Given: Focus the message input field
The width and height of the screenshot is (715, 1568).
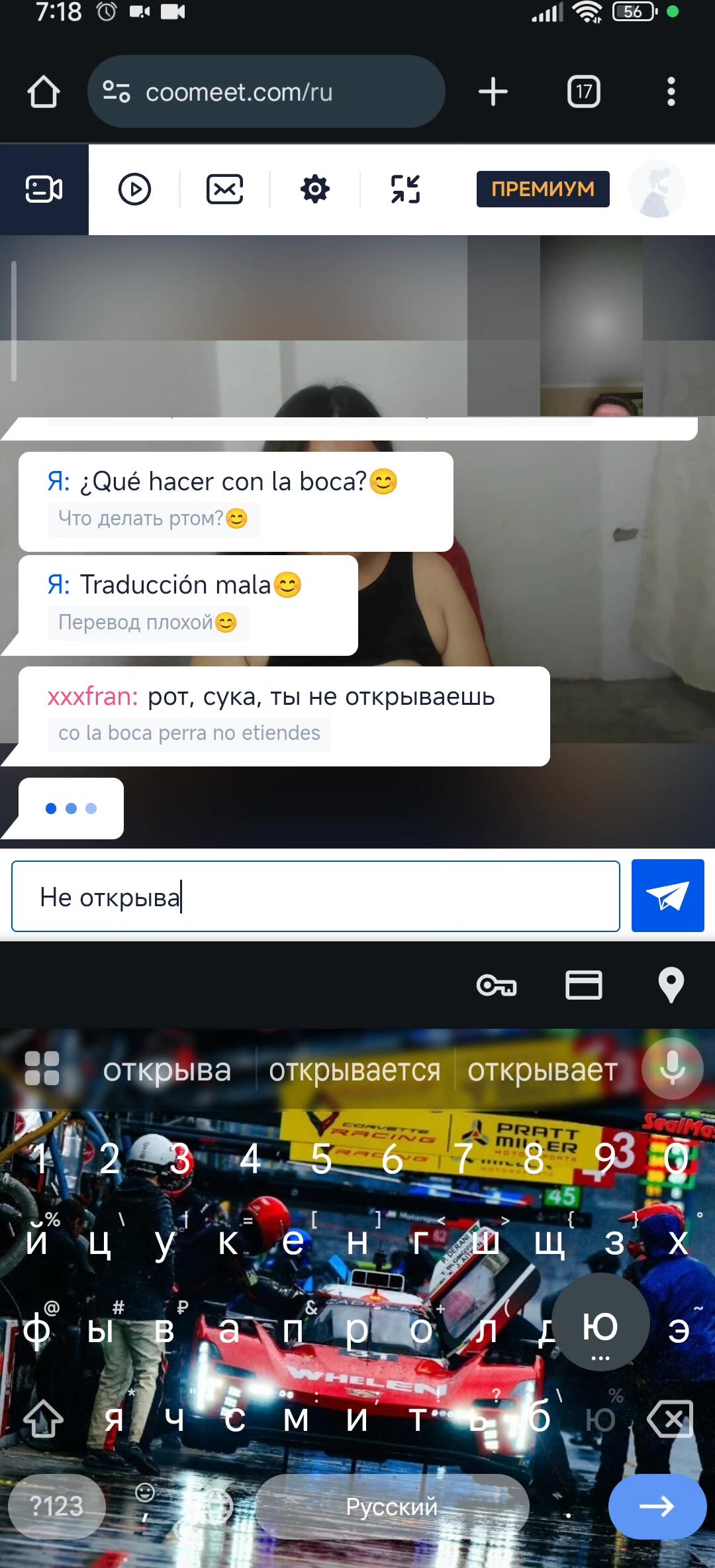Looking at the screenshot, I should point(316,896).
